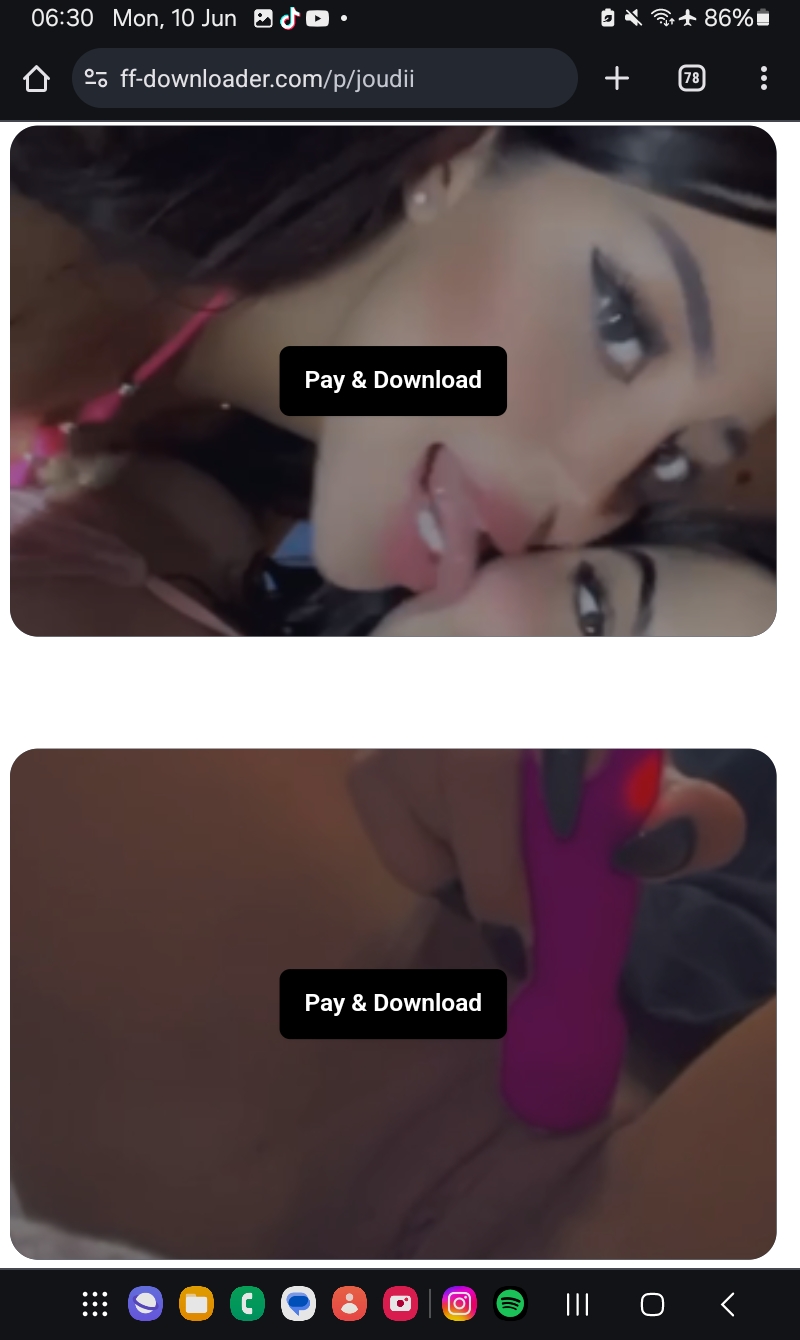Open the browser overflow menu
Image resolution: width=800 pixels, height=1340 pixels.
point(764,78)
